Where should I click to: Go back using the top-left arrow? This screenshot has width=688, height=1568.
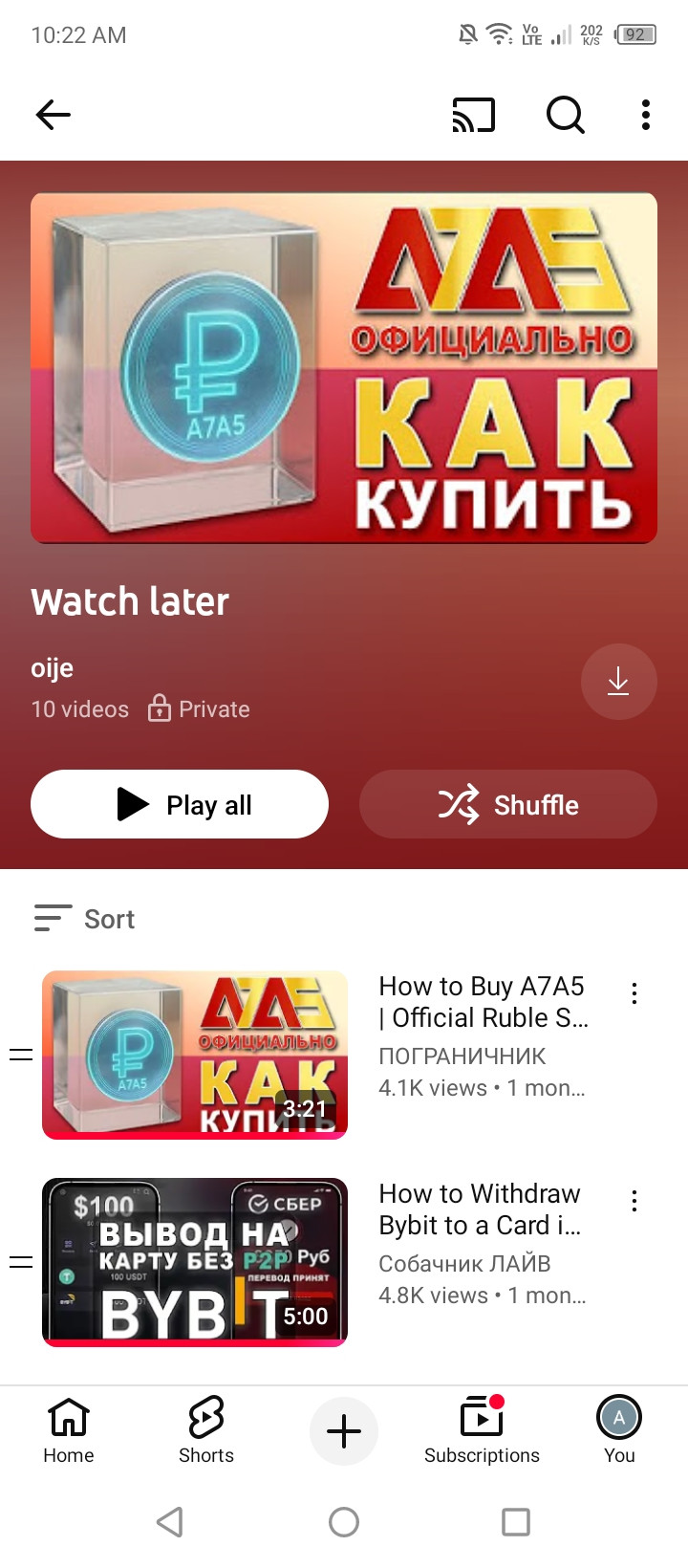coord(54,115)
